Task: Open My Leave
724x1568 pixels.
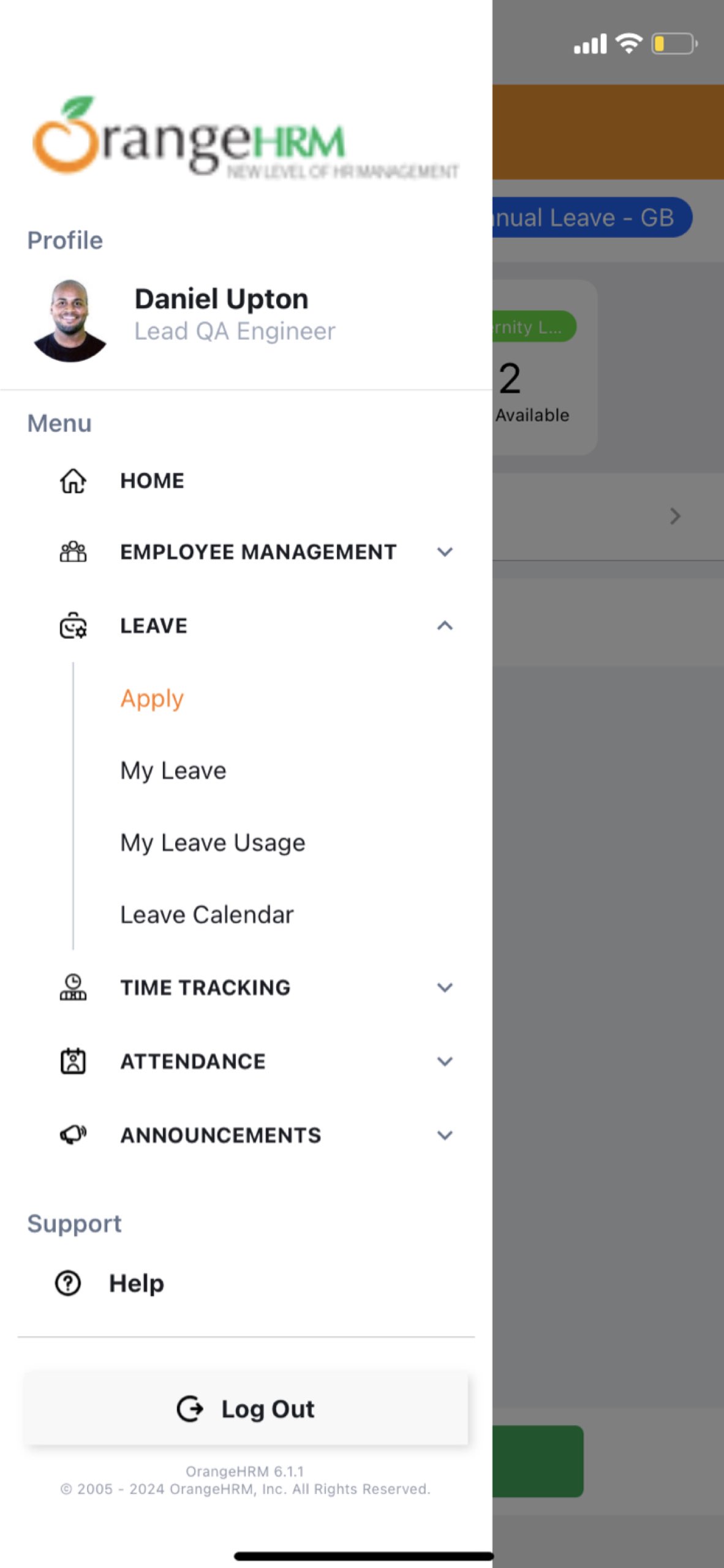Action: click(173, 771)
